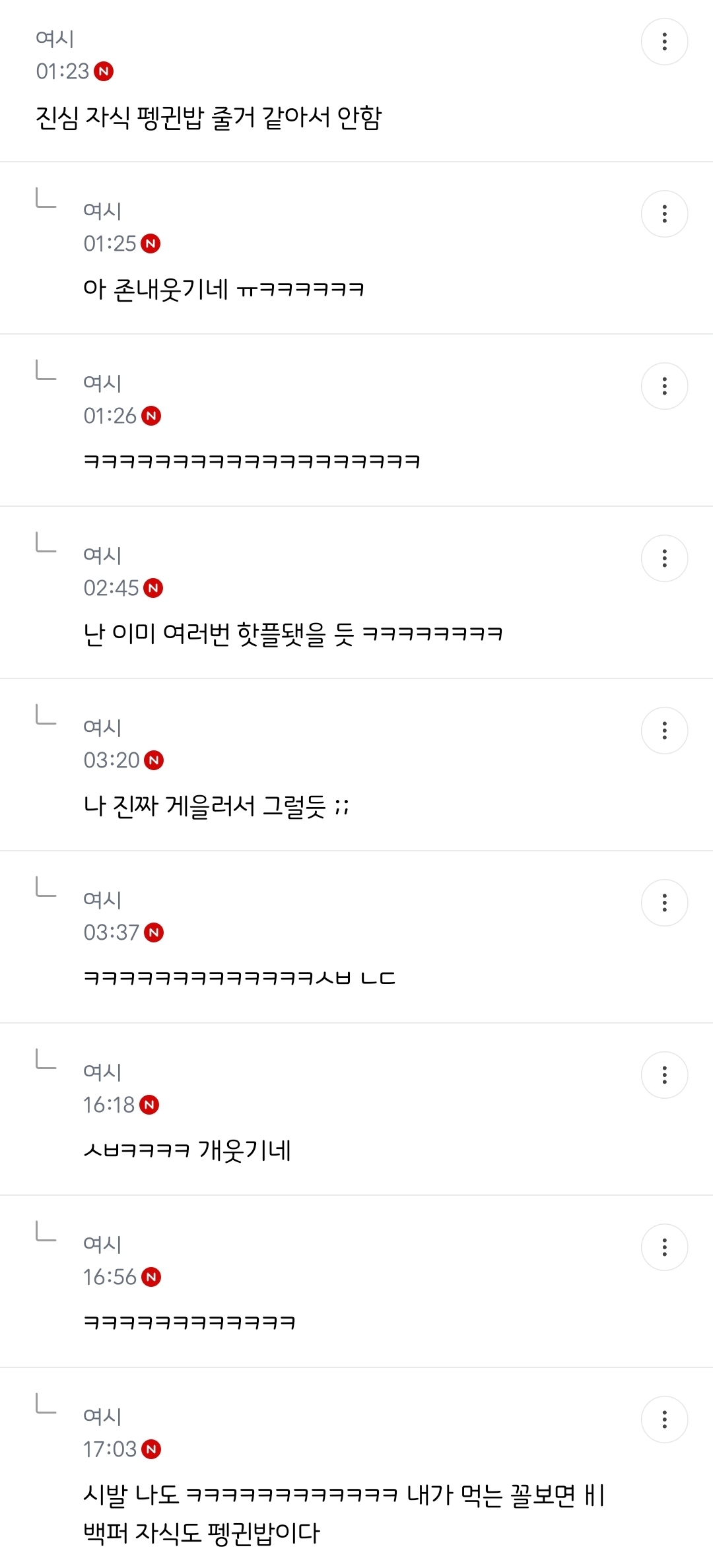The image size is (713, 1568).
Task: Tap the 여시 username on the 17:03 reply
Action: (102, 1415)
